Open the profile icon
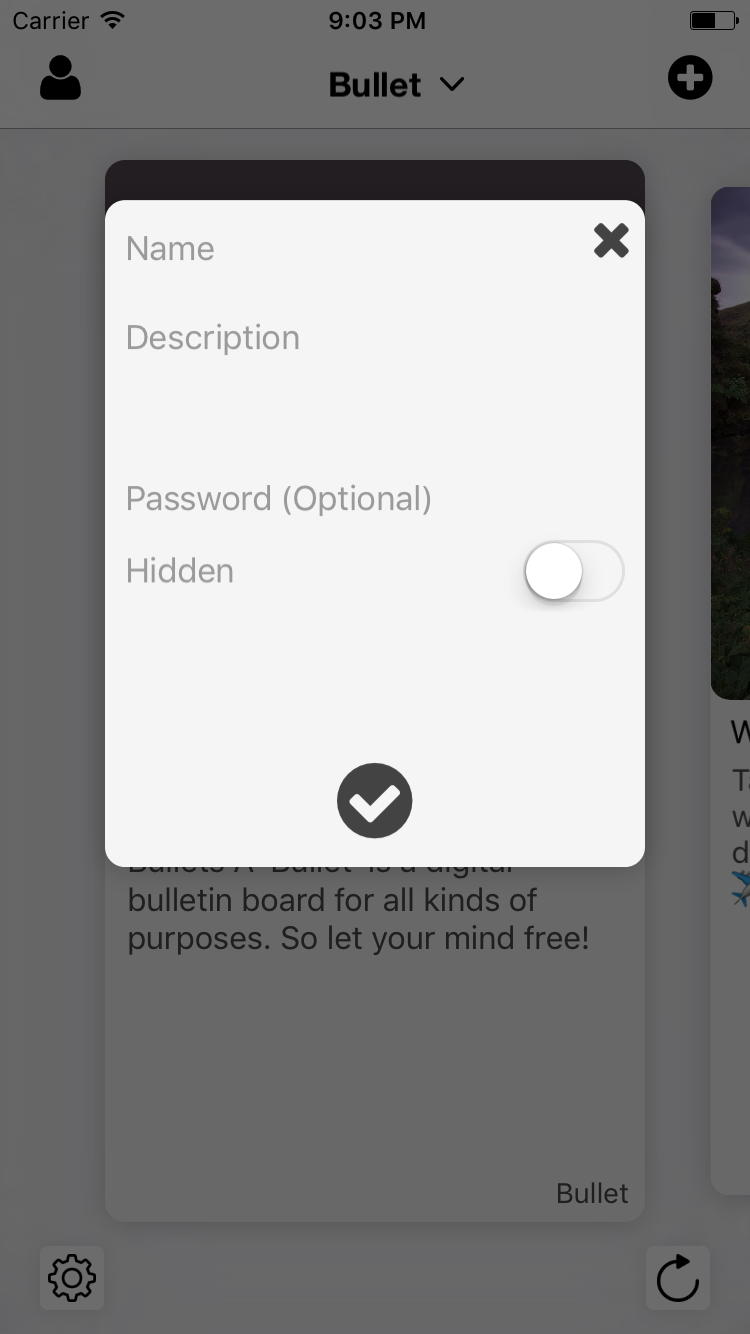 point(60,79)
